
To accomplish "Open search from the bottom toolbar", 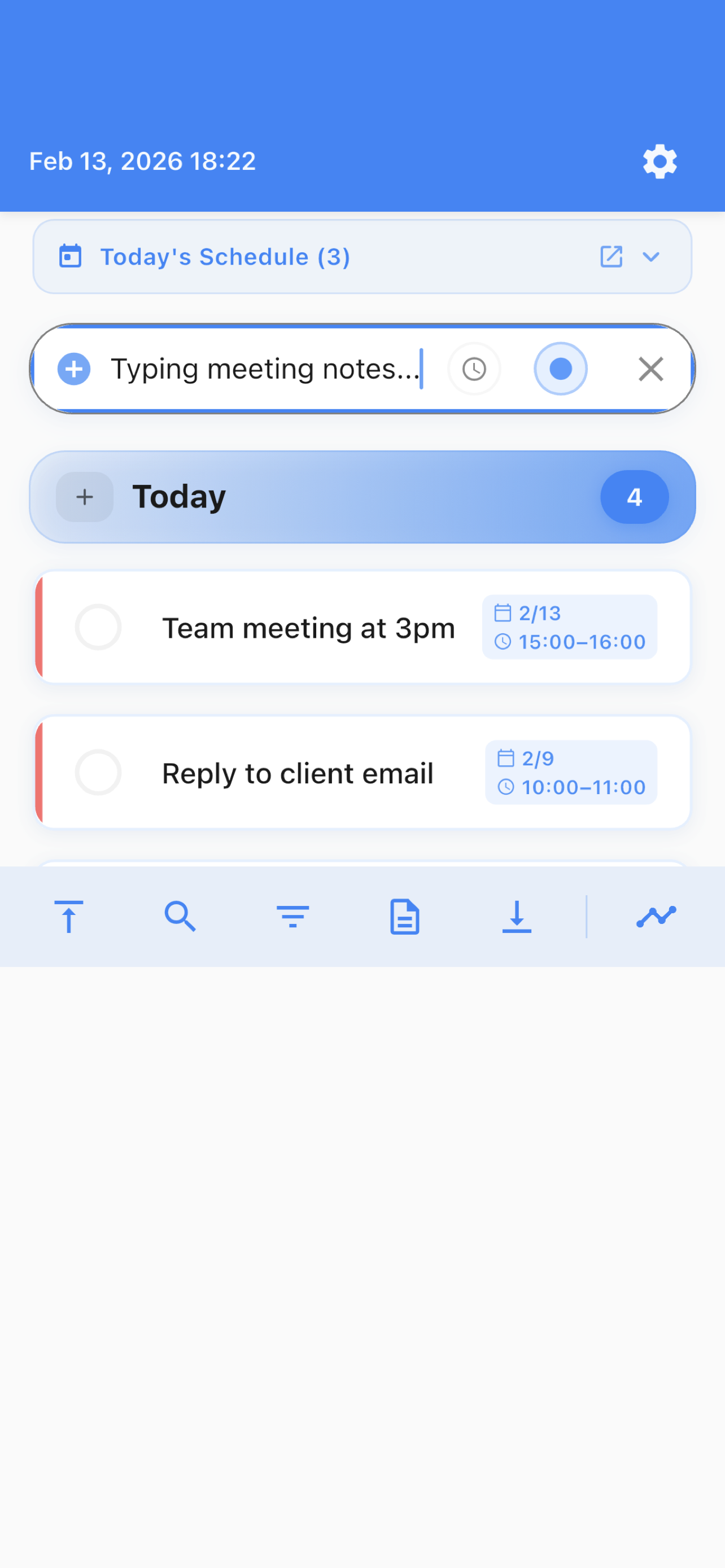I will click(x=180, y=916).
